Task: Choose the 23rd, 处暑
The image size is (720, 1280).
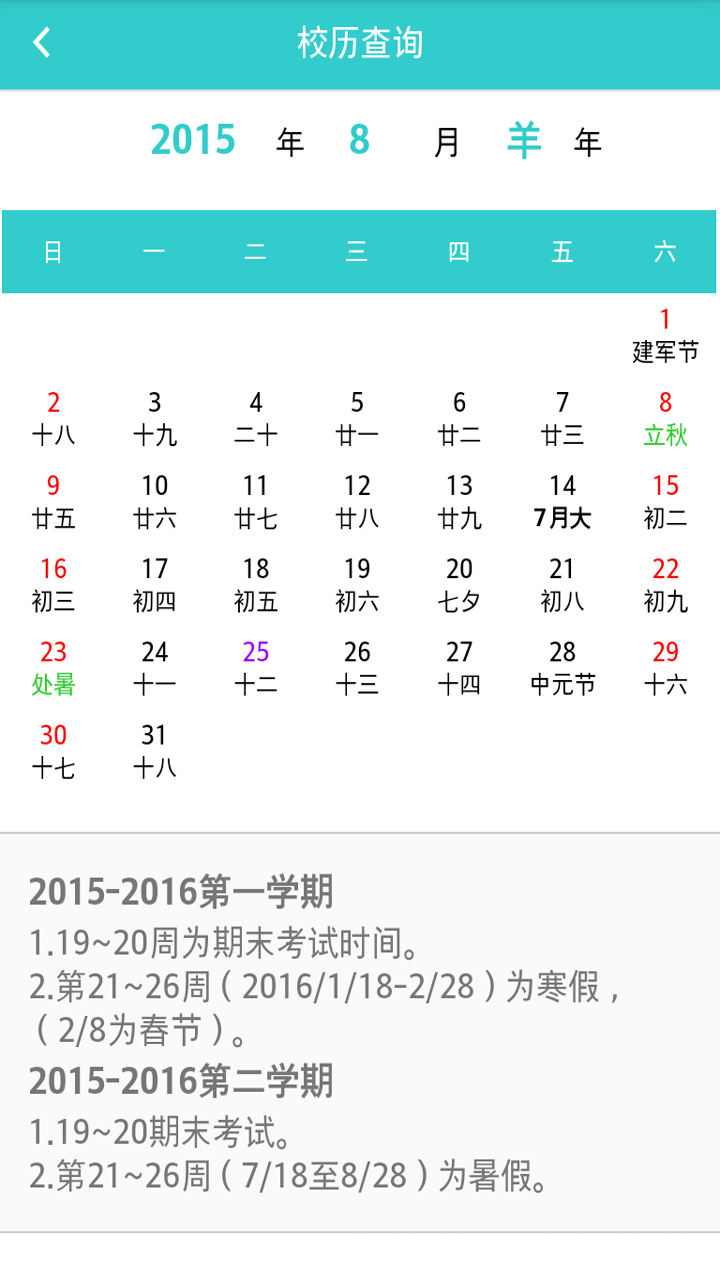Action: pyautogui.click(x=53, y=668)
